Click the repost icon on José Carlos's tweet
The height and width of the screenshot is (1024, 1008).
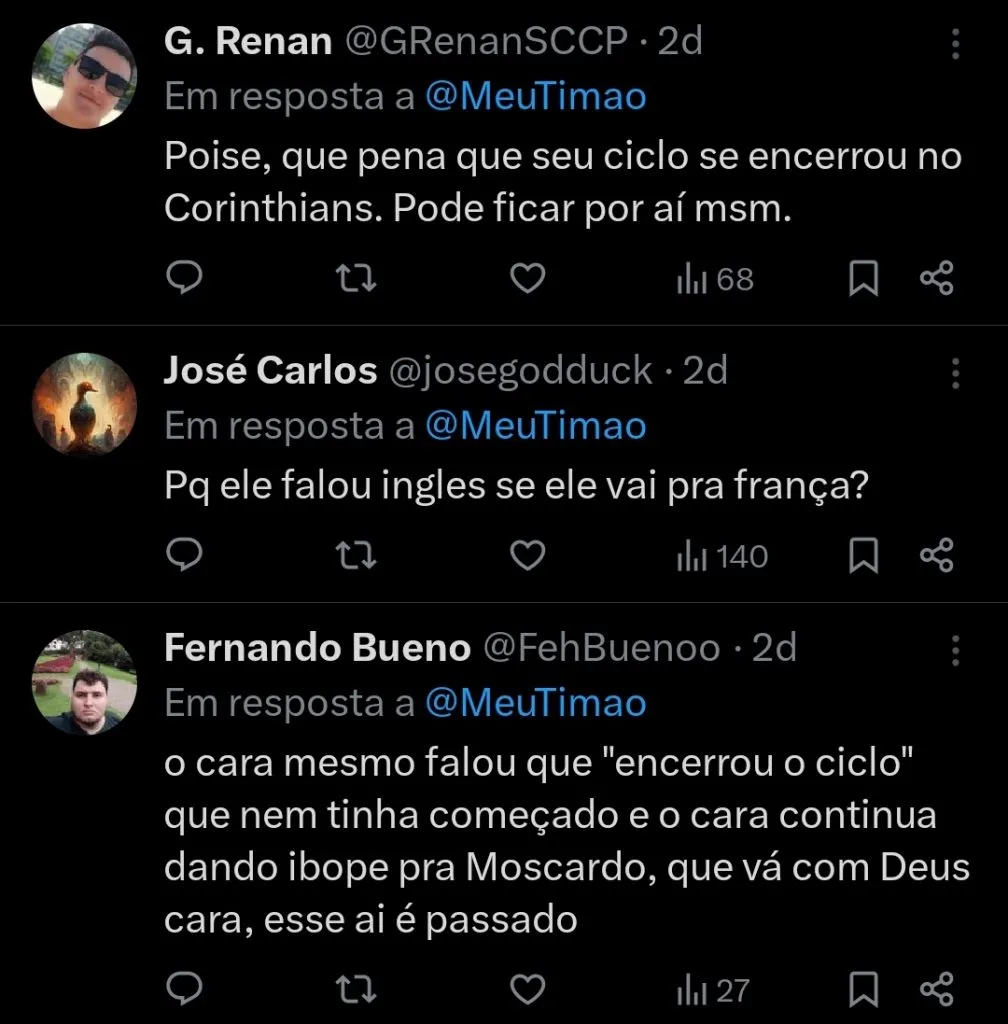pos(355,557)
